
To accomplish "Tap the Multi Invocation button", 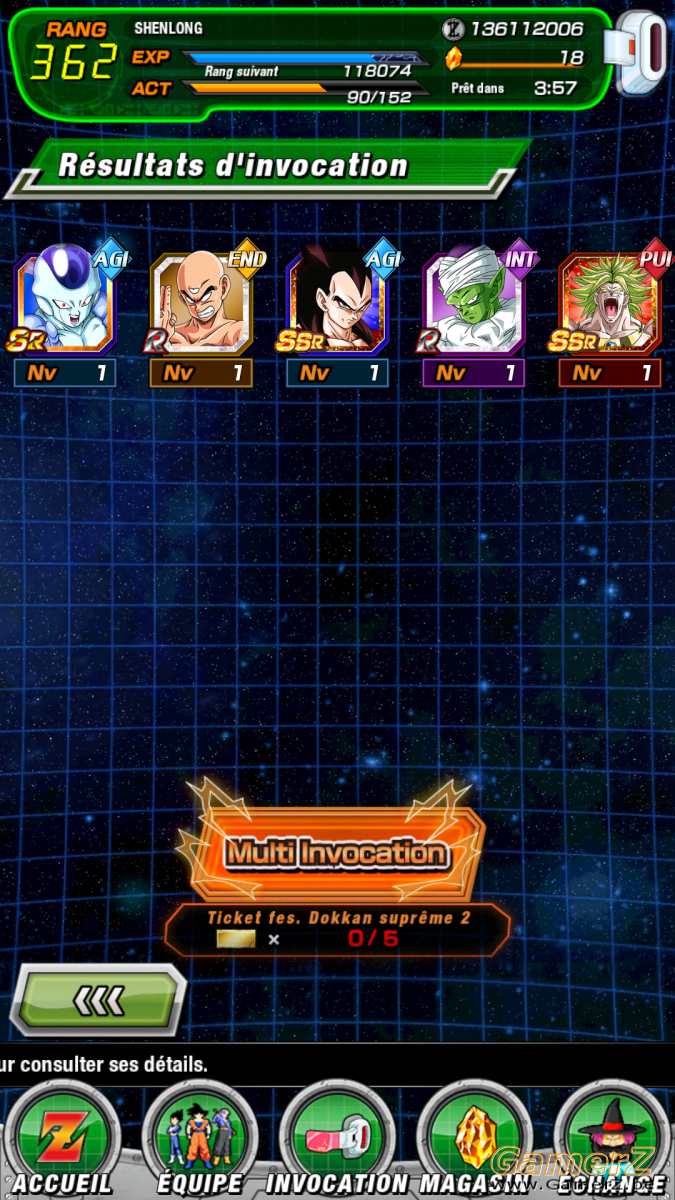I will [337, 853].
